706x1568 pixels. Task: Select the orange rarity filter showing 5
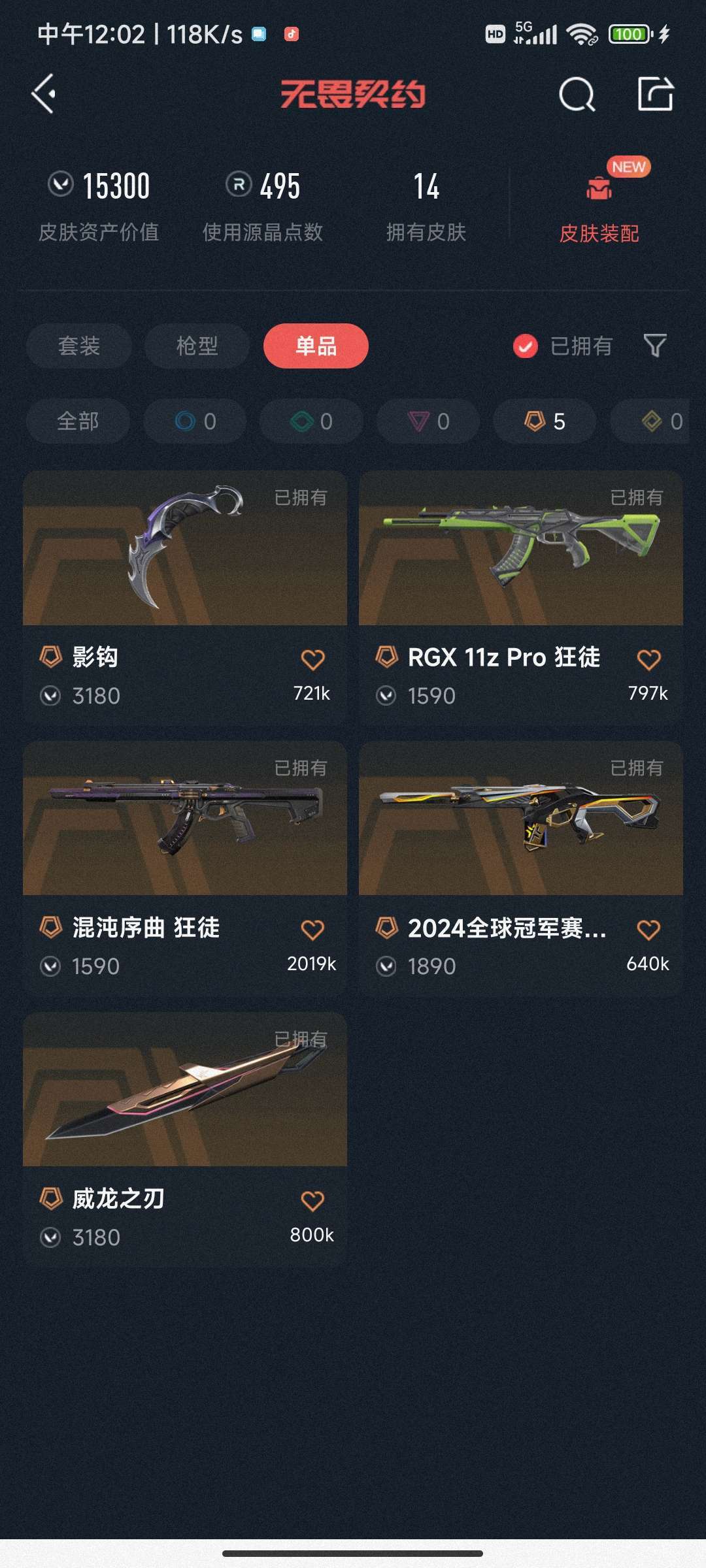click(543, 421)
